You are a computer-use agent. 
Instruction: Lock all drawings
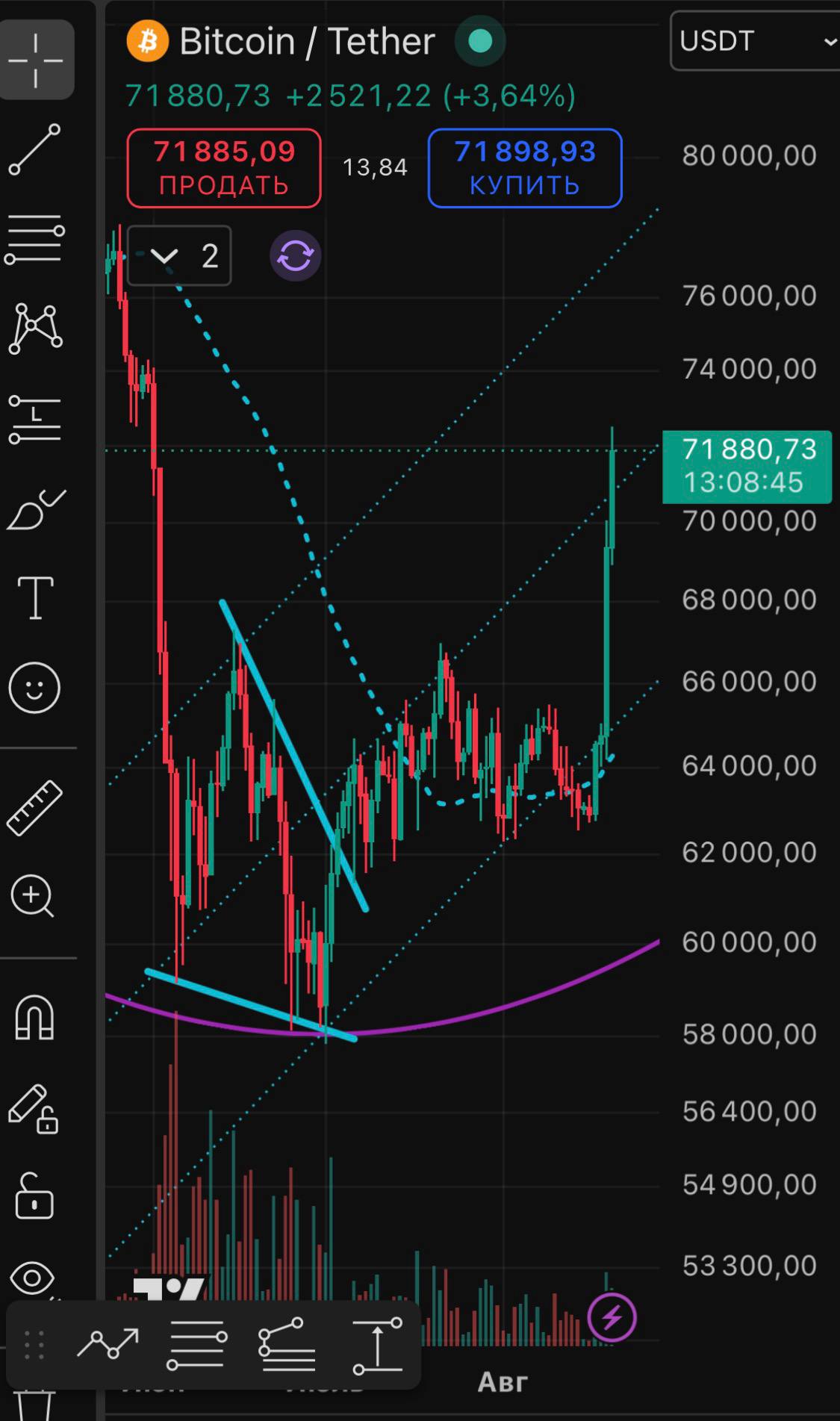[x=34, y=1196]
